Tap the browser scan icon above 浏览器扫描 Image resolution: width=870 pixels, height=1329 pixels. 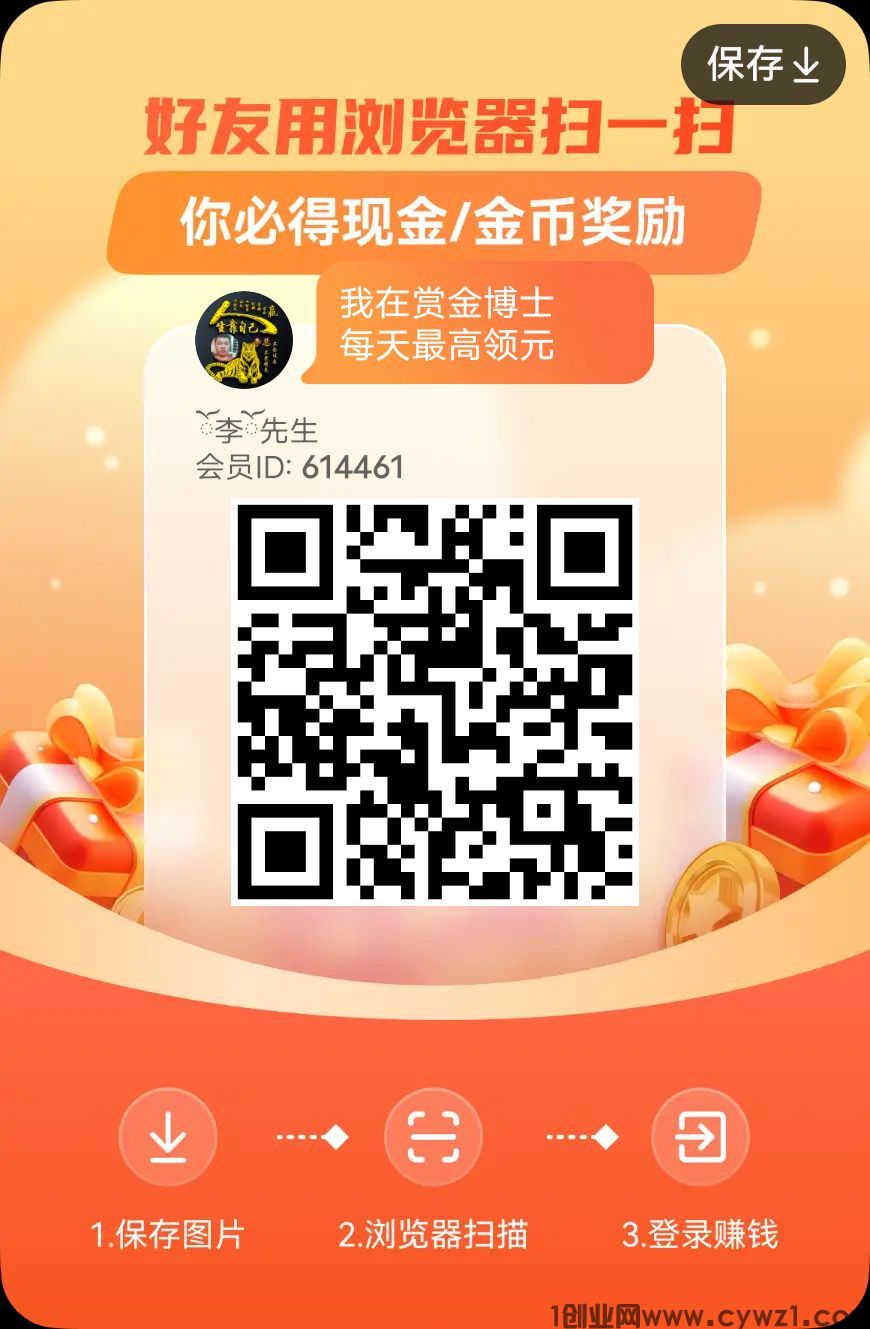coord(435,1137)
